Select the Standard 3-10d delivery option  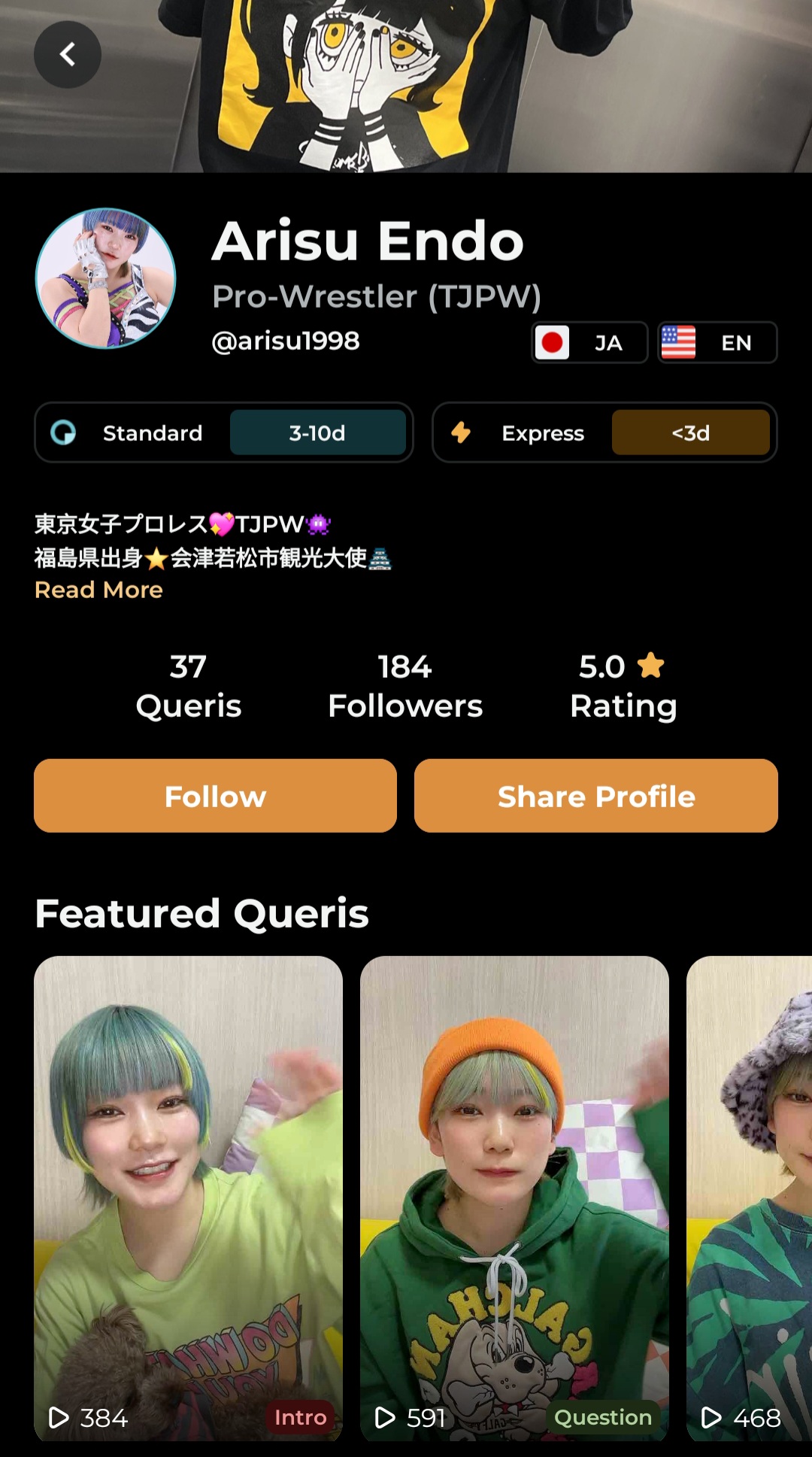(223, 433)
